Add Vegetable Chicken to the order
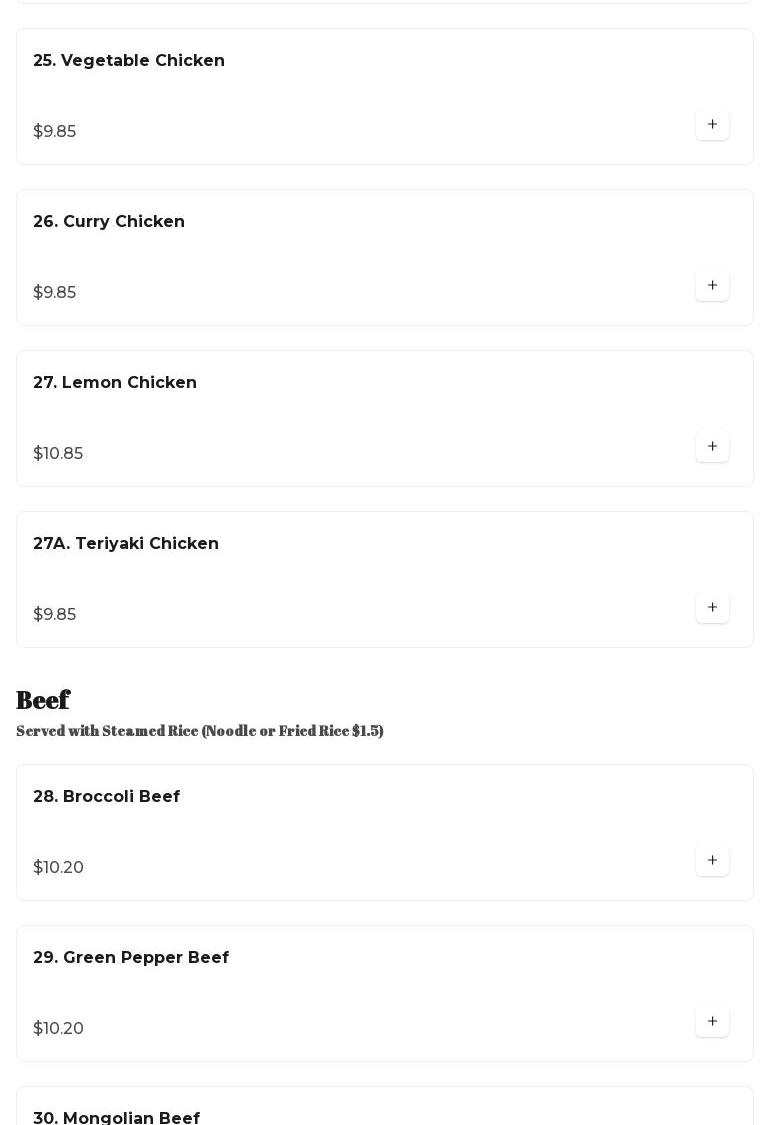 coord(712,125)
